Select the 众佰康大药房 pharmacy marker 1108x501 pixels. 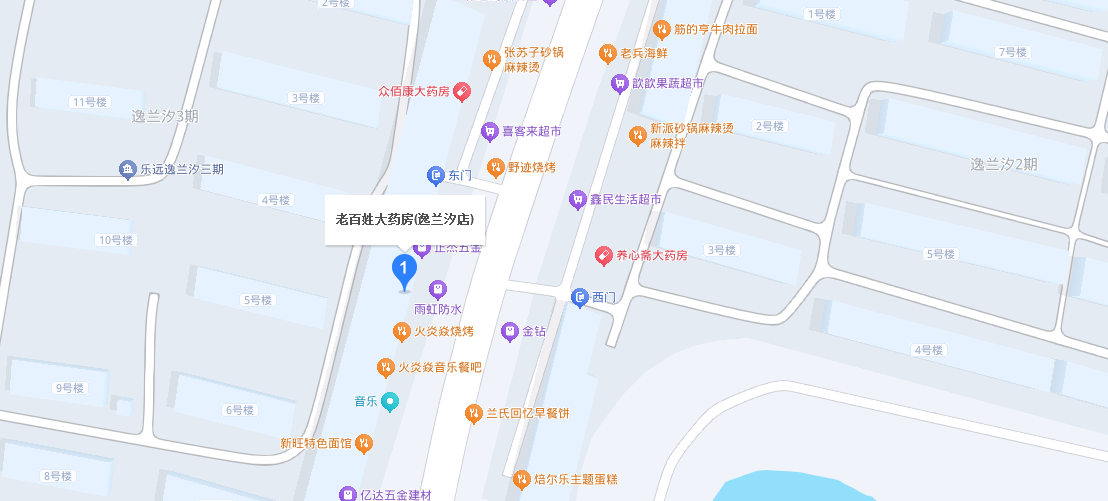click(x=461, y=91)
